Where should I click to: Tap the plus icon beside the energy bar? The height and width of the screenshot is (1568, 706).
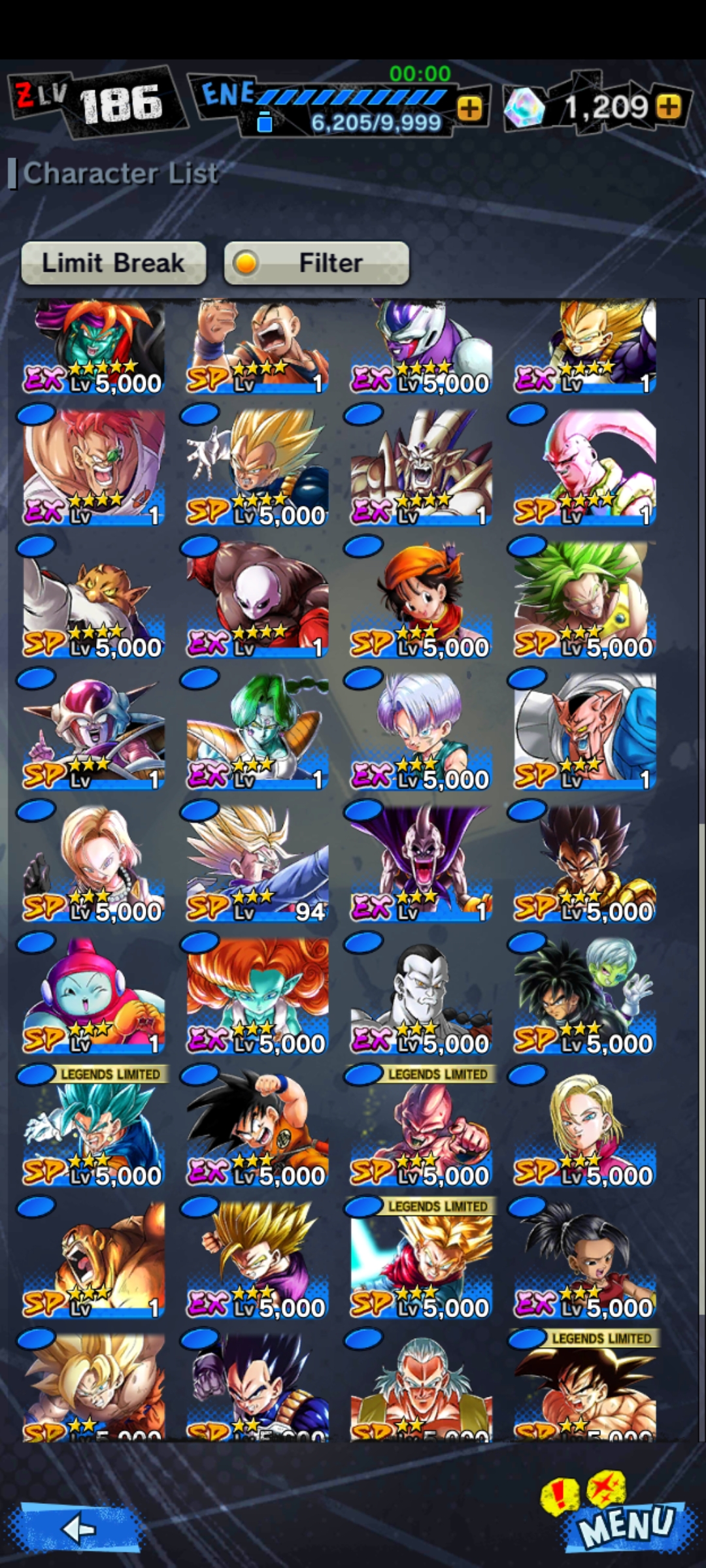pyautogui.click(x=470, y=108)
